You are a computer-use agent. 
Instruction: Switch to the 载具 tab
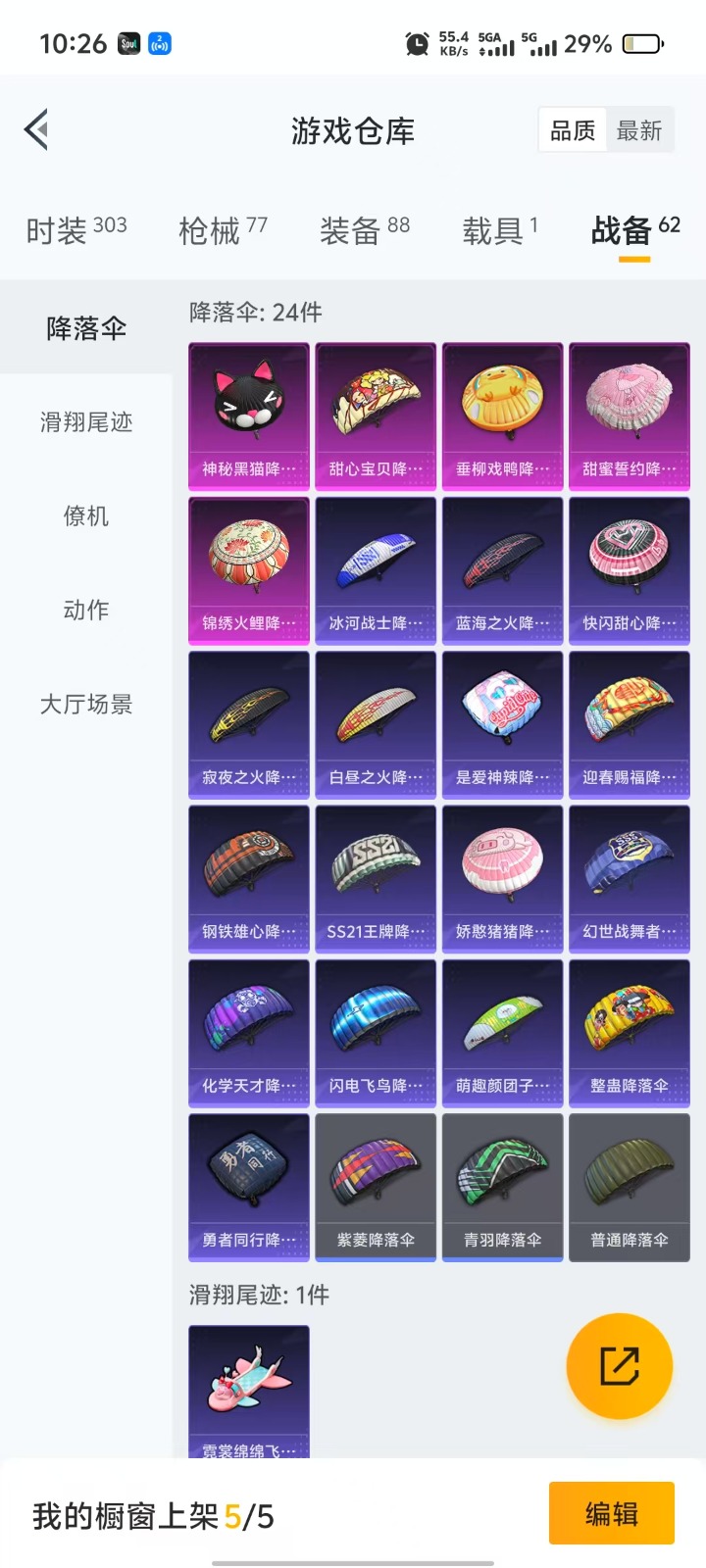500,231
